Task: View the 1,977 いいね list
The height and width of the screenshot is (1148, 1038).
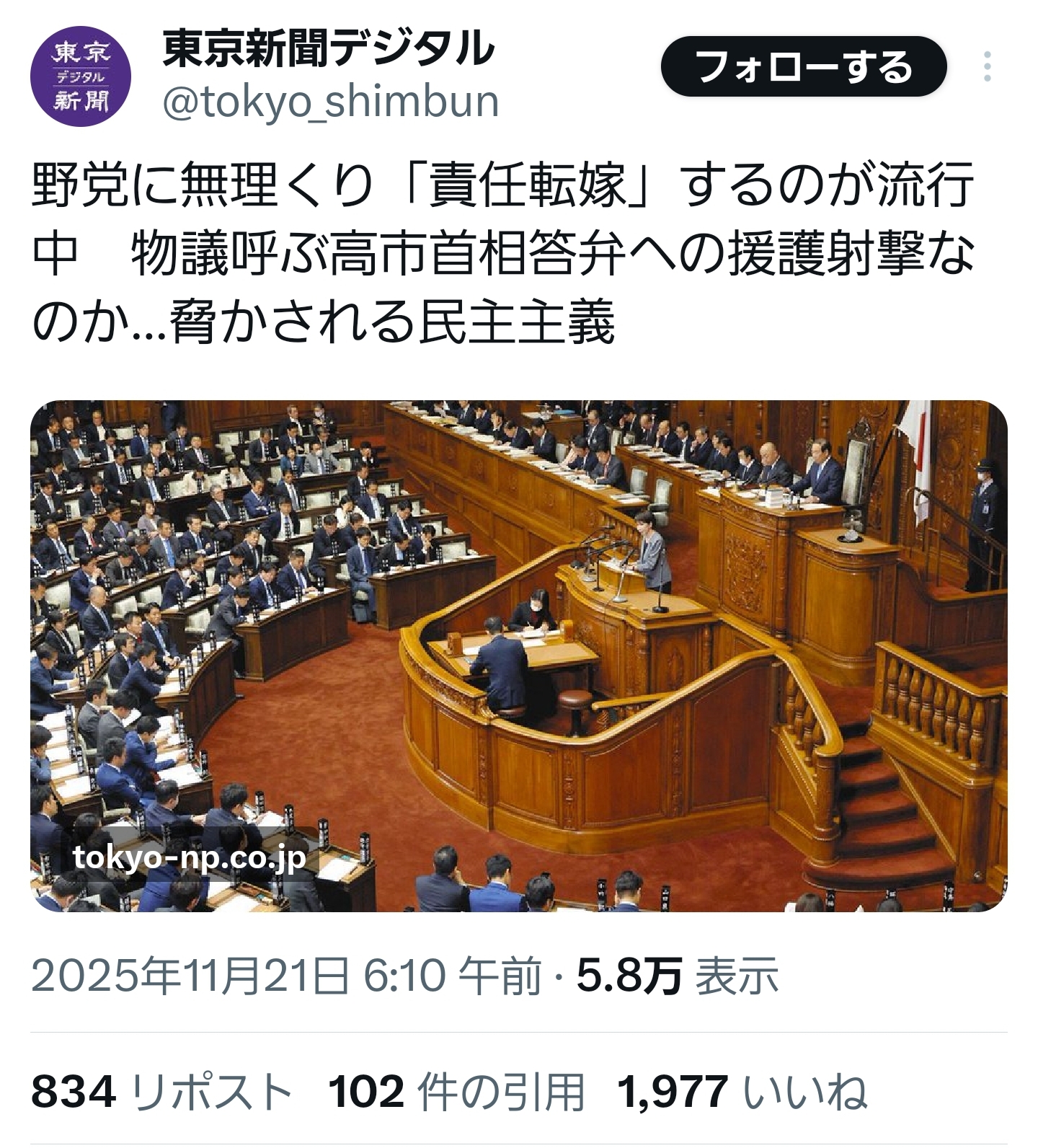Action: pyautogui.click(x=742, y=1092)
